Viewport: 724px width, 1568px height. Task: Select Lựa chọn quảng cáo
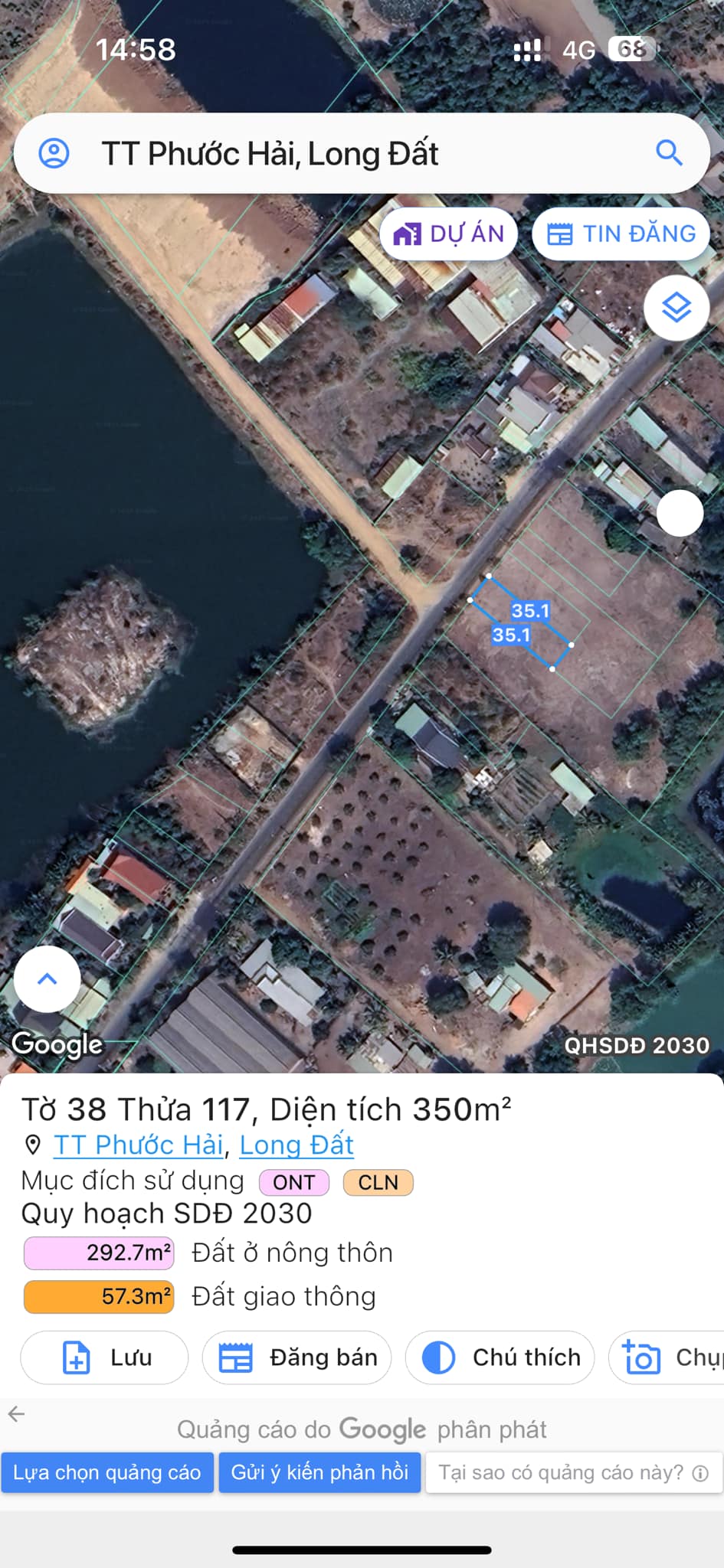107,1472
